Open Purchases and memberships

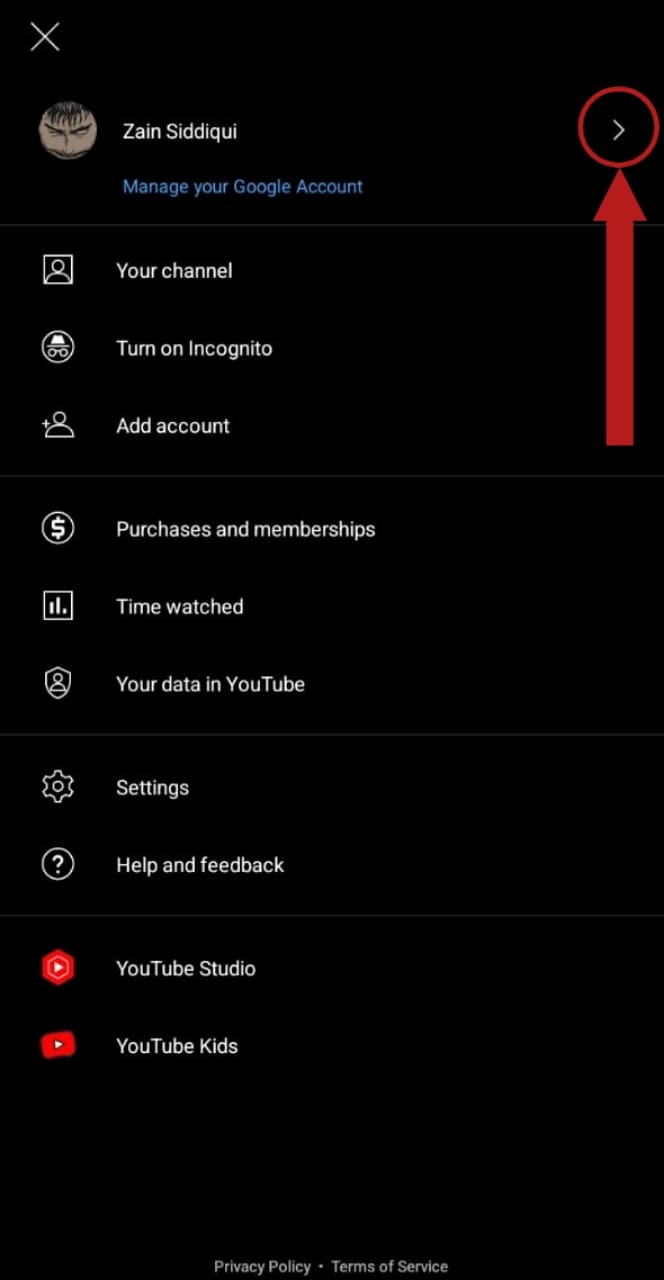(245, 530)
